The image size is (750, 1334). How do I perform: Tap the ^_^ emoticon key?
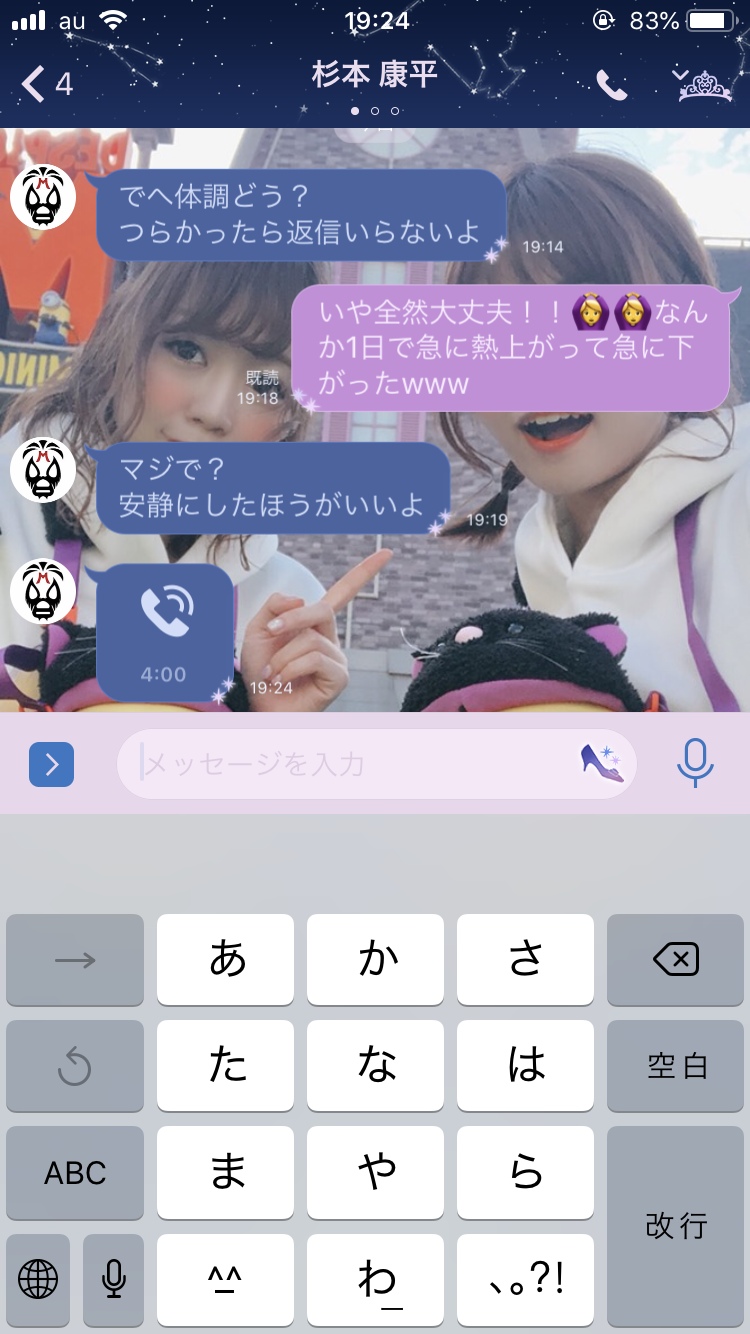click(226, 1279)
